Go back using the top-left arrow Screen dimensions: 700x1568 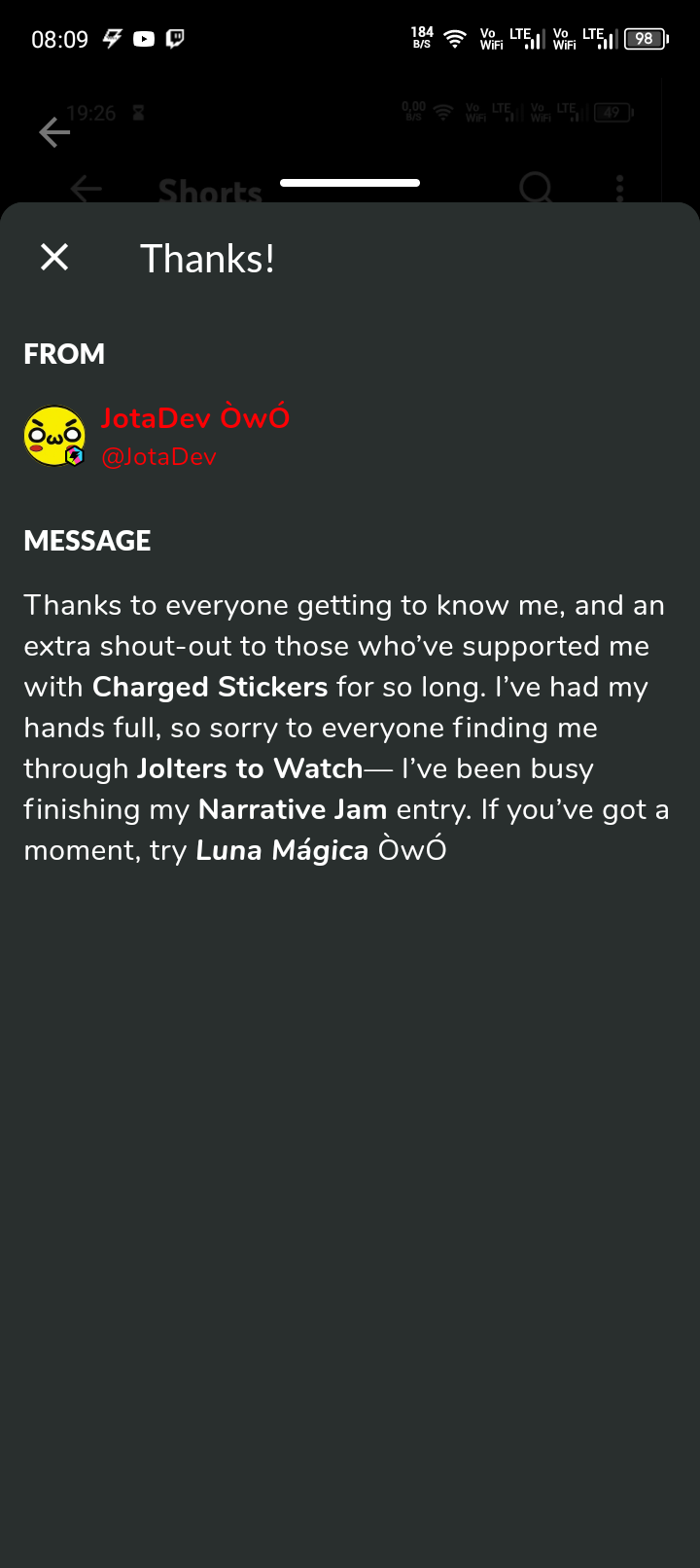[54, 132]
